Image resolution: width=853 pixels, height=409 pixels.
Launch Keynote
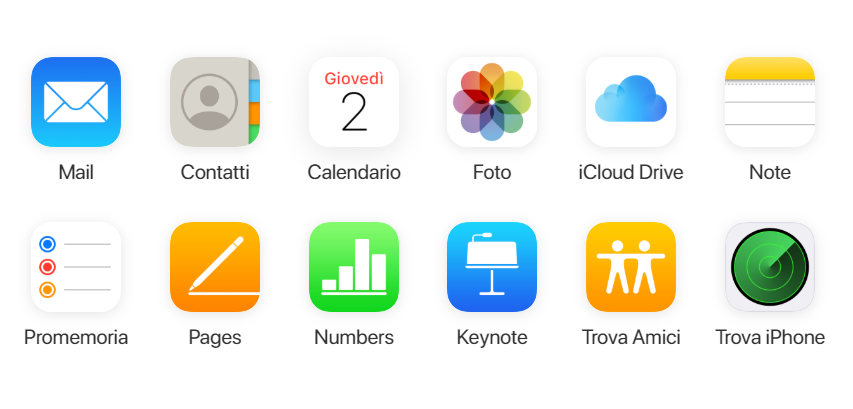tap(492, 267)
